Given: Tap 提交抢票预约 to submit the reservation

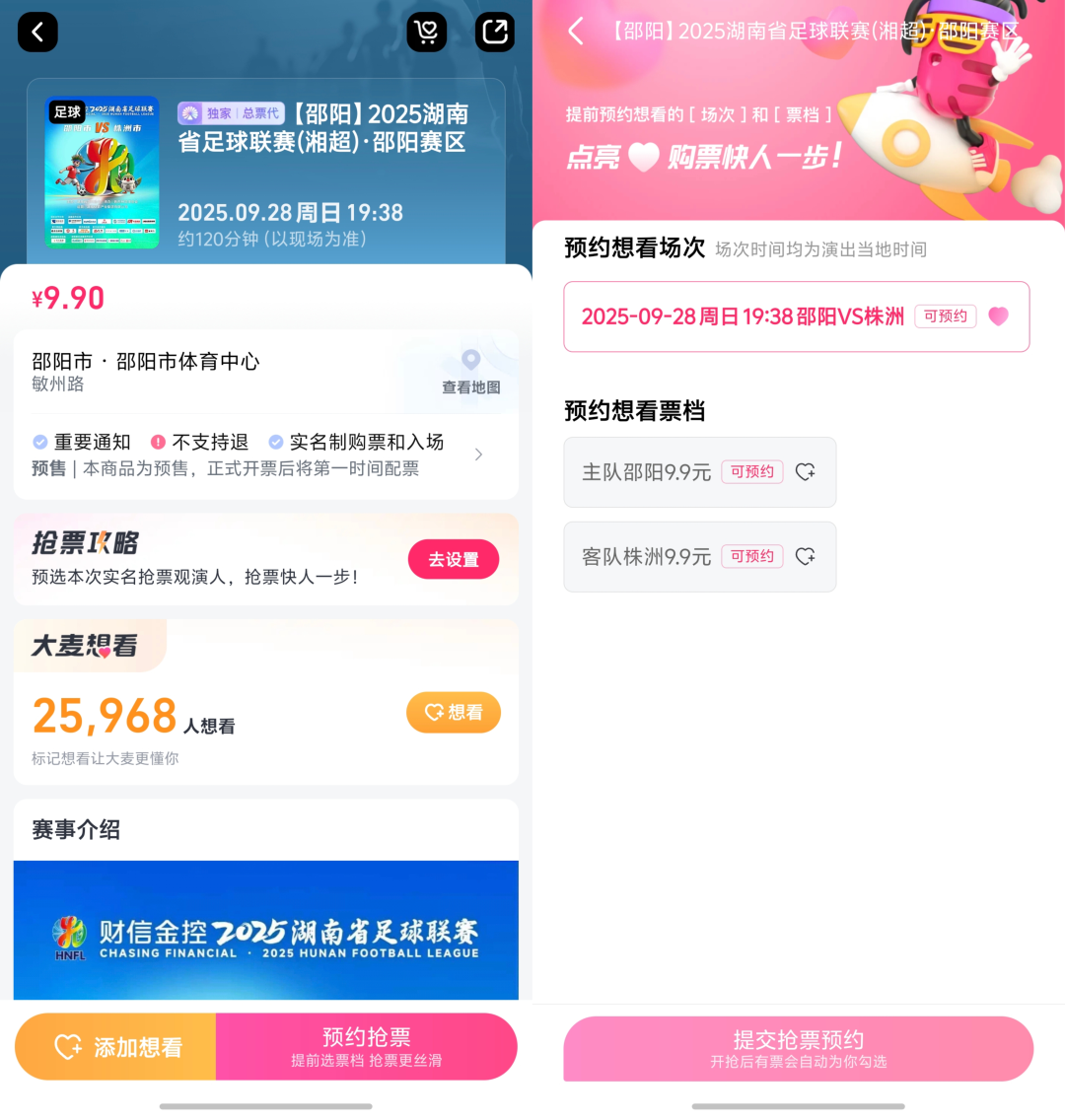Looking at the screenshot, I should (x=798, y=1049).
